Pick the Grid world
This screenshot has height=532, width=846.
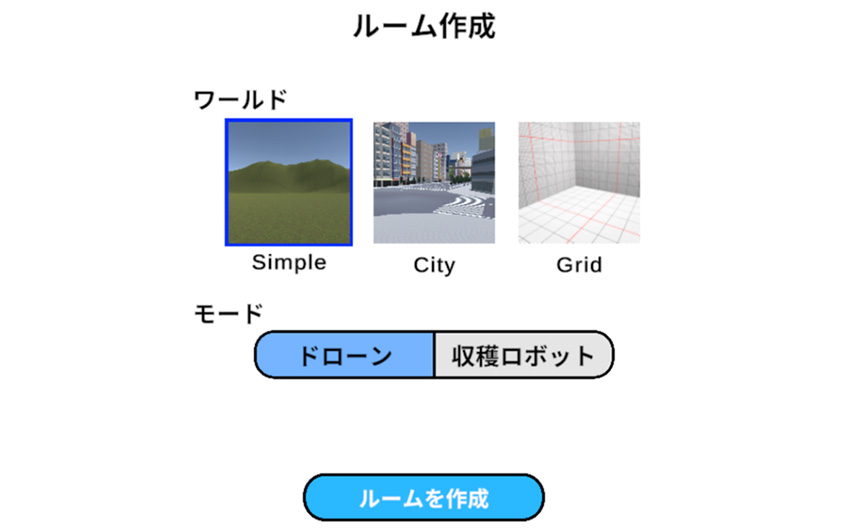click(579, 182)
